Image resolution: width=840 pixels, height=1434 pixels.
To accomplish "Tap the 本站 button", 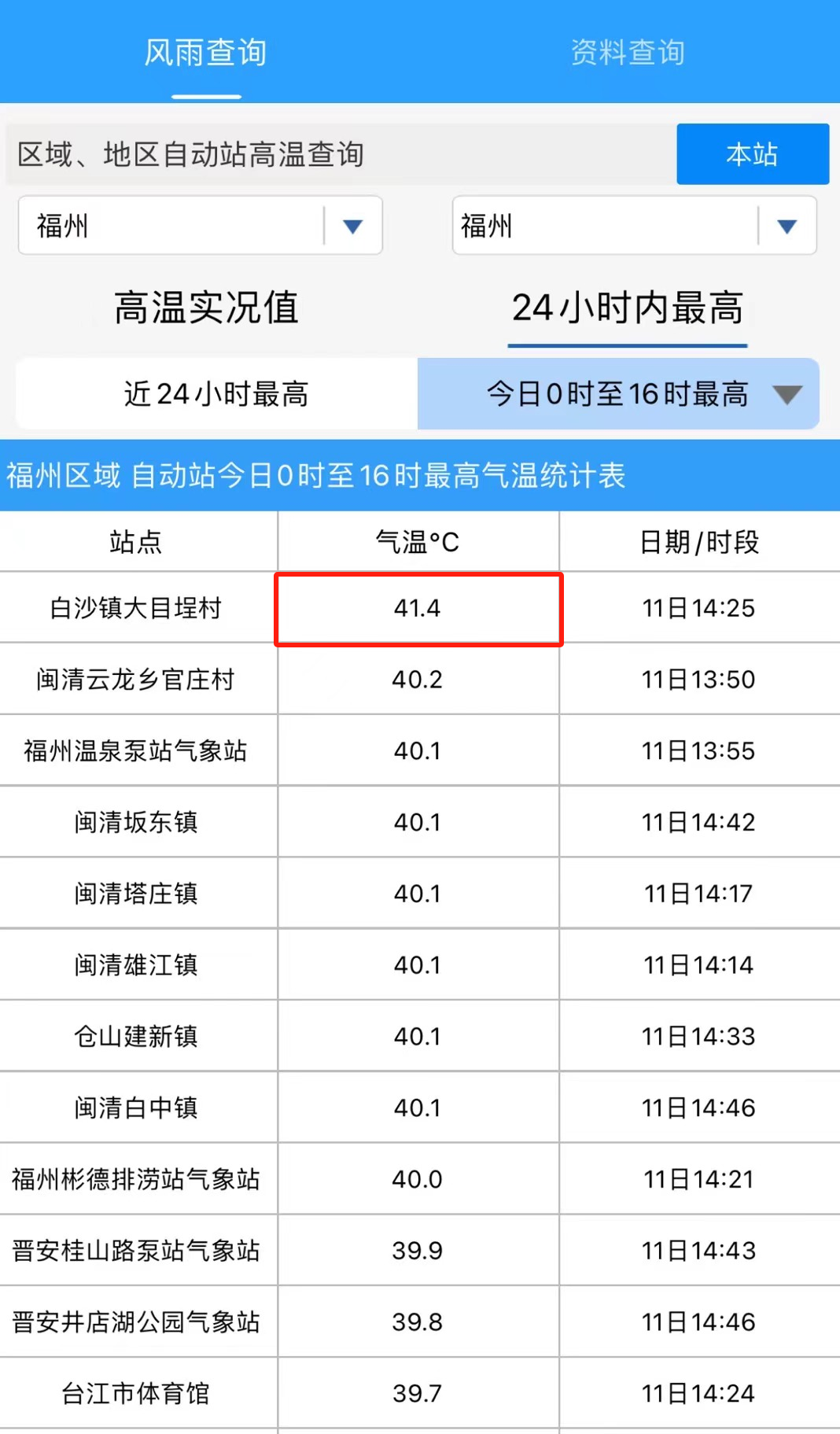I will pyautogui.click(x=753, y=154).
